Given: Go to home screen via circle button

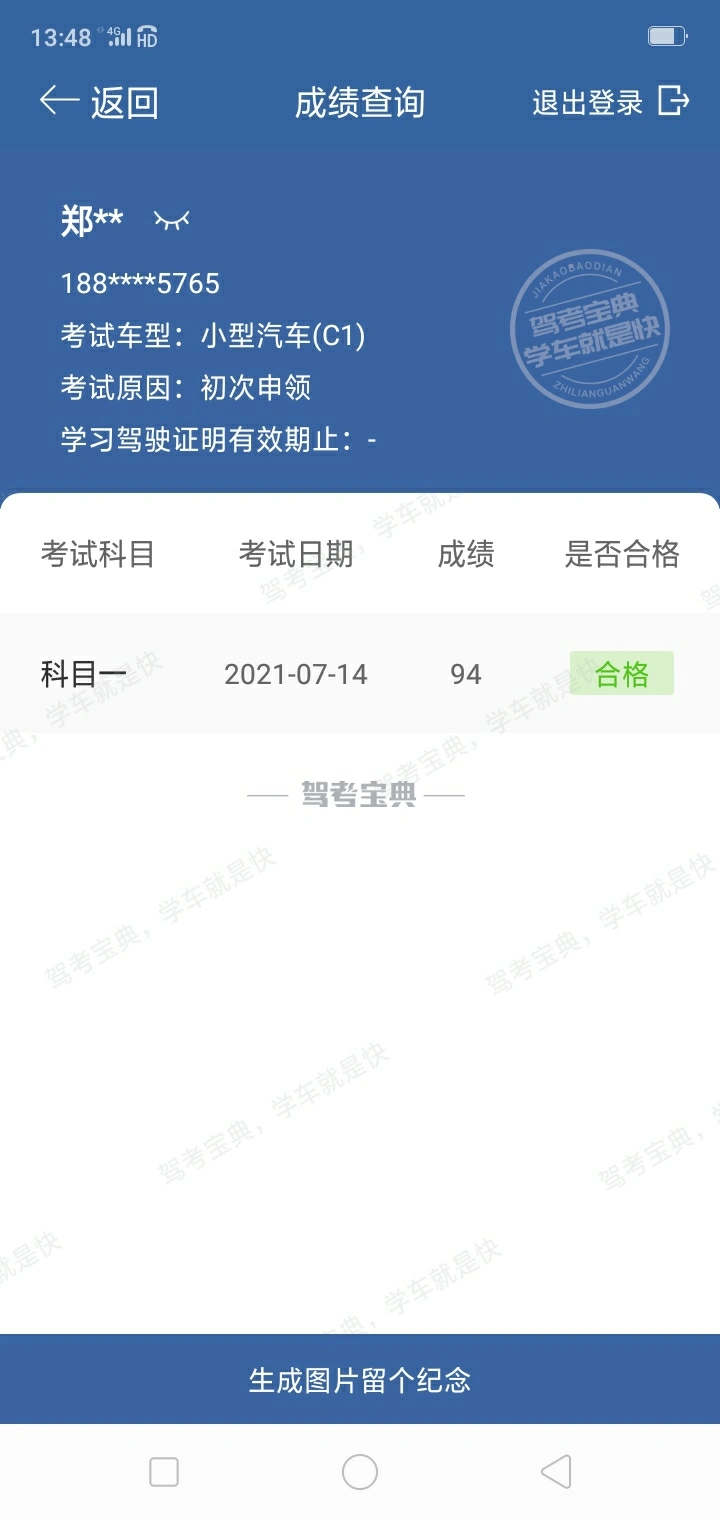Looking at the screenshot, I should click(360, 1472).
